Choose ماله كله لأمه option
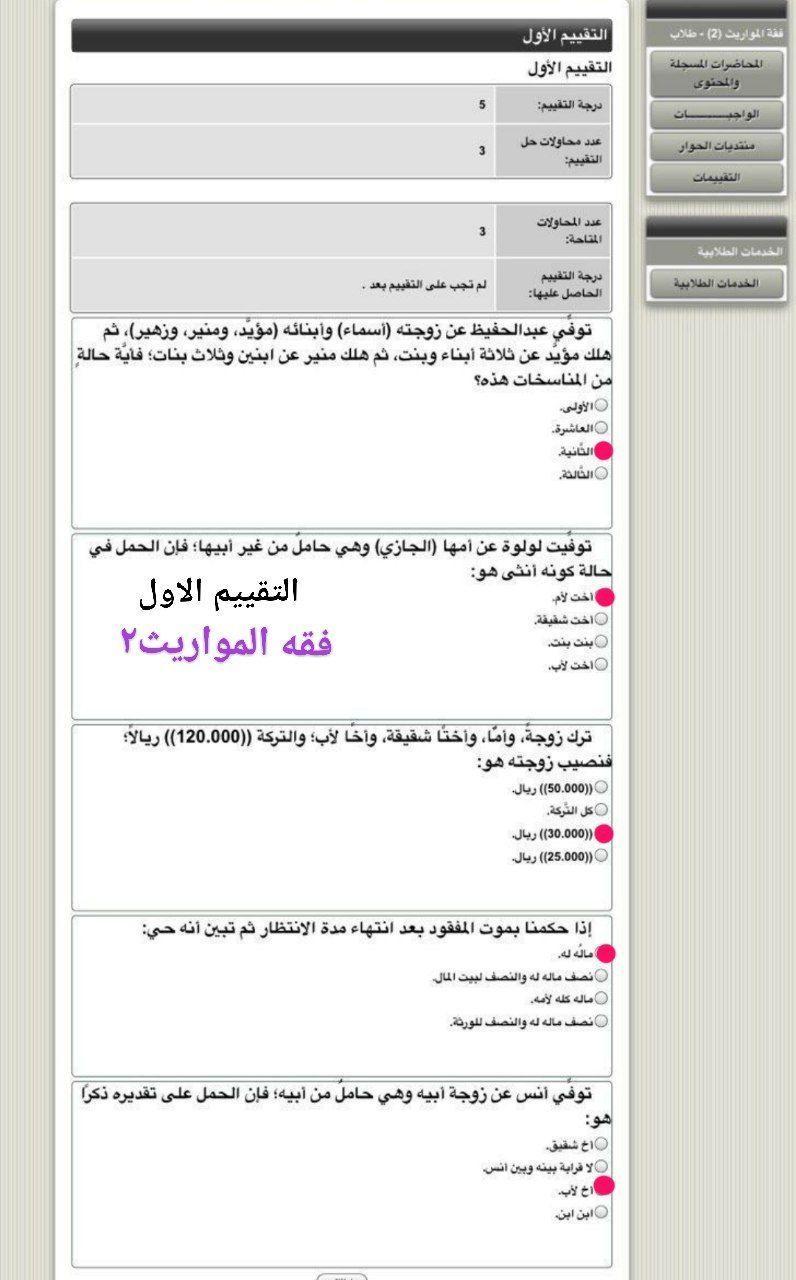The width and height of the screenshot is (796, 1280). point(601,998)
